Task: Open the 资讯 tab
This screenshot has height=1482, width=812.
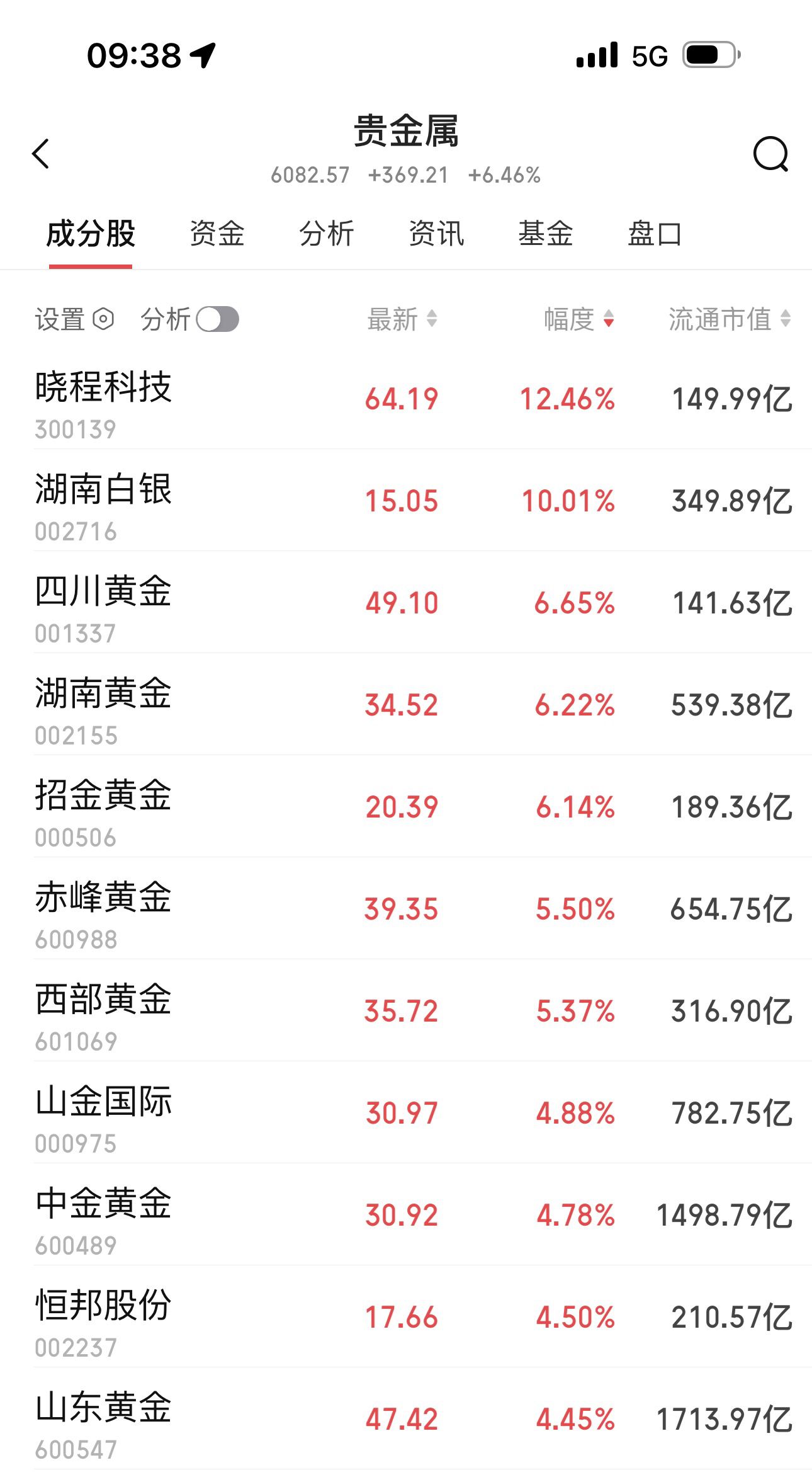Action: (x=436, y=234)
